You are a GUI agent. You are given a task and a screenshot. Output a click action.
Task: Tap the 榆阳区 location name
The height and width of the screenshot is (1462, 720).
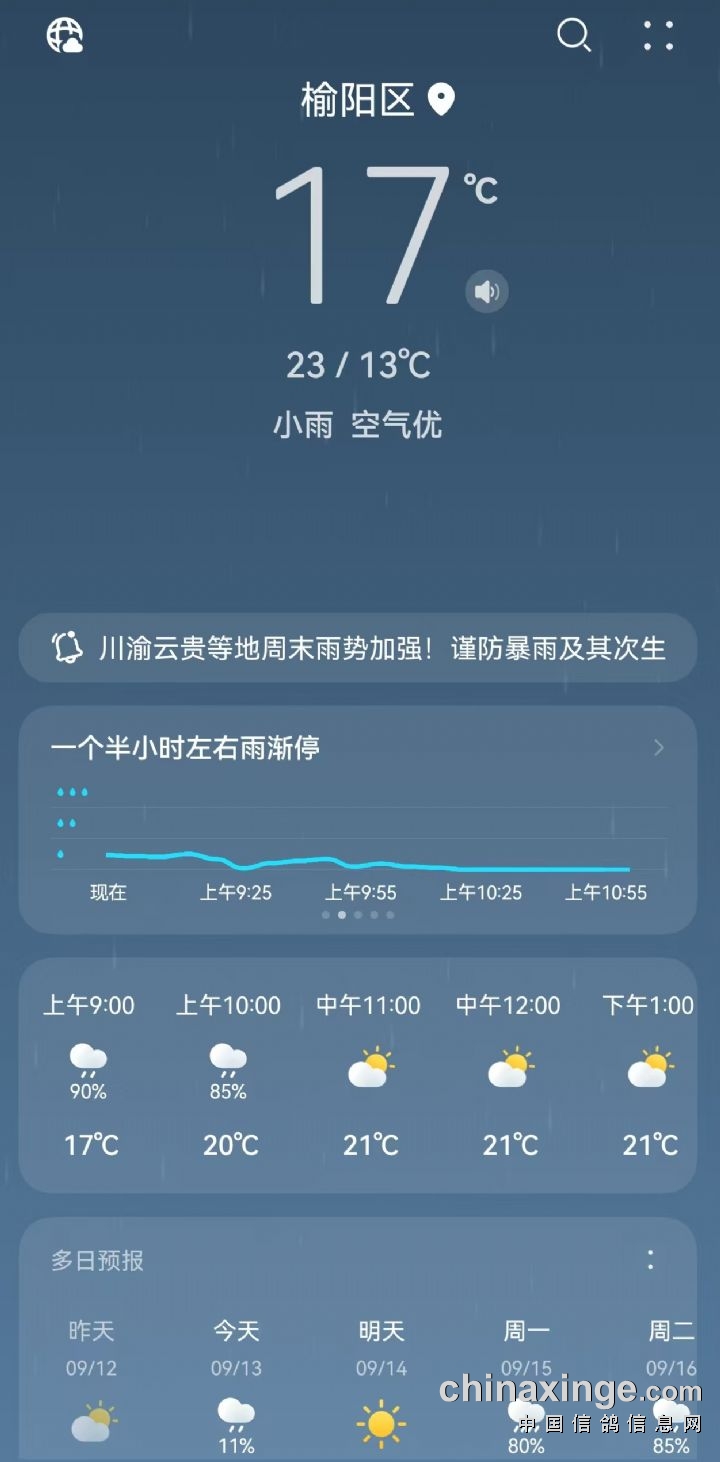[x=358, y=100]
